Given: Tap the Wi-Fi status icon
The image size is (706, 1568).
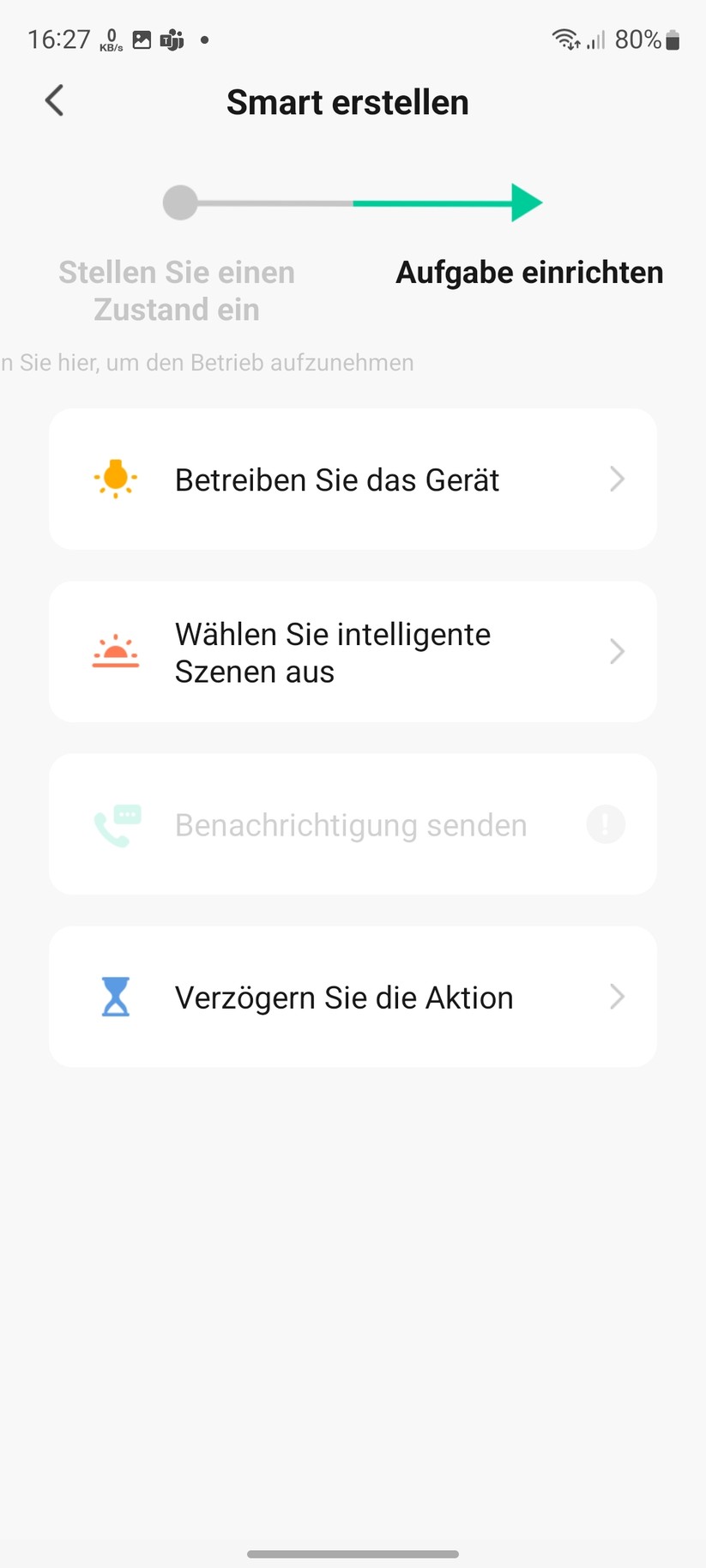Looking at the screenshot, I should [563, 39].
